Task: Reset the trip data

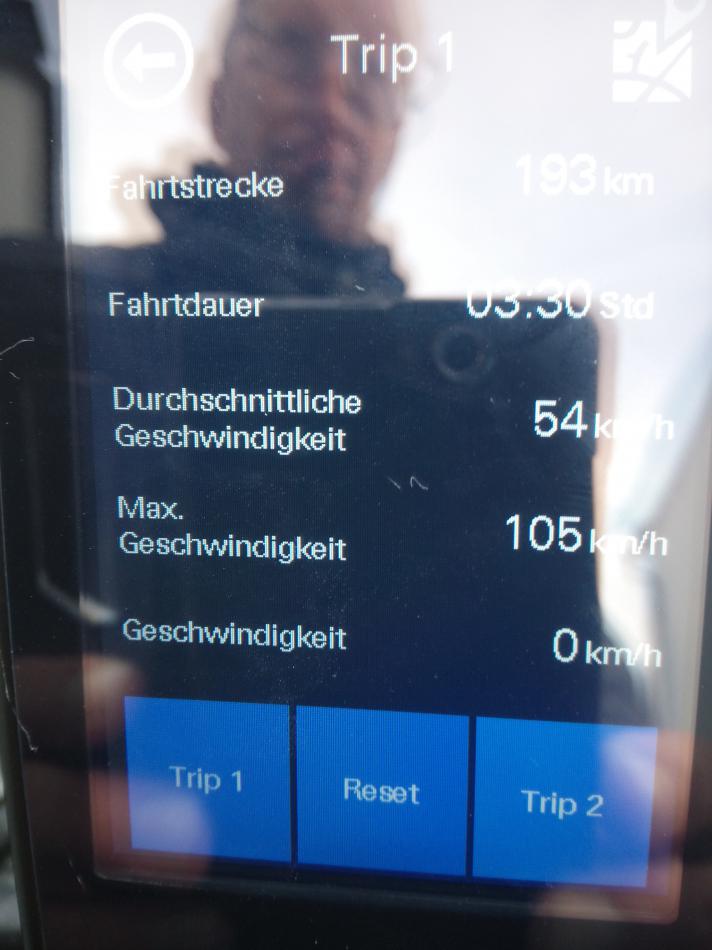Action: (x=381, y=790)
